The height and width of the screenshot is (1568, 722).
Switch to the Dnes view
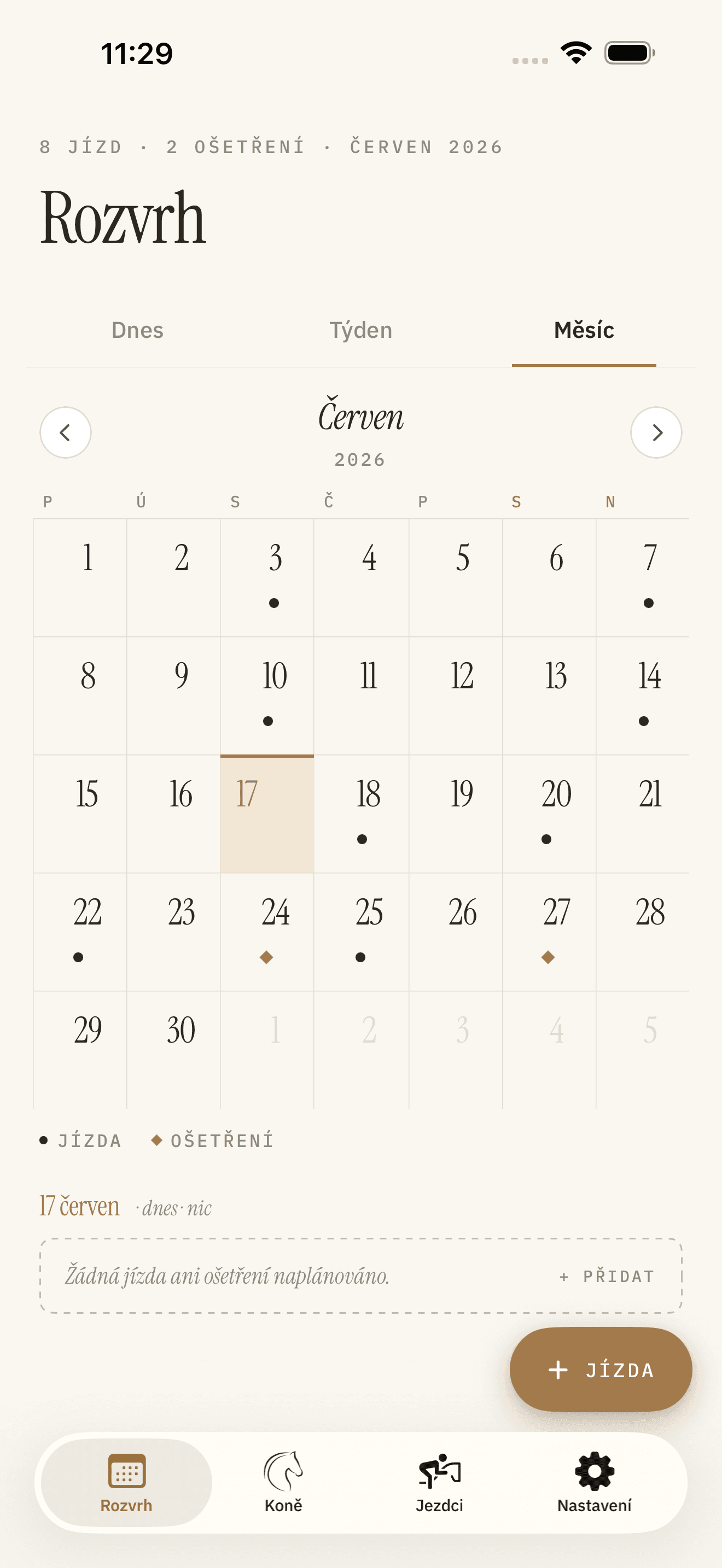pos(138,331)
